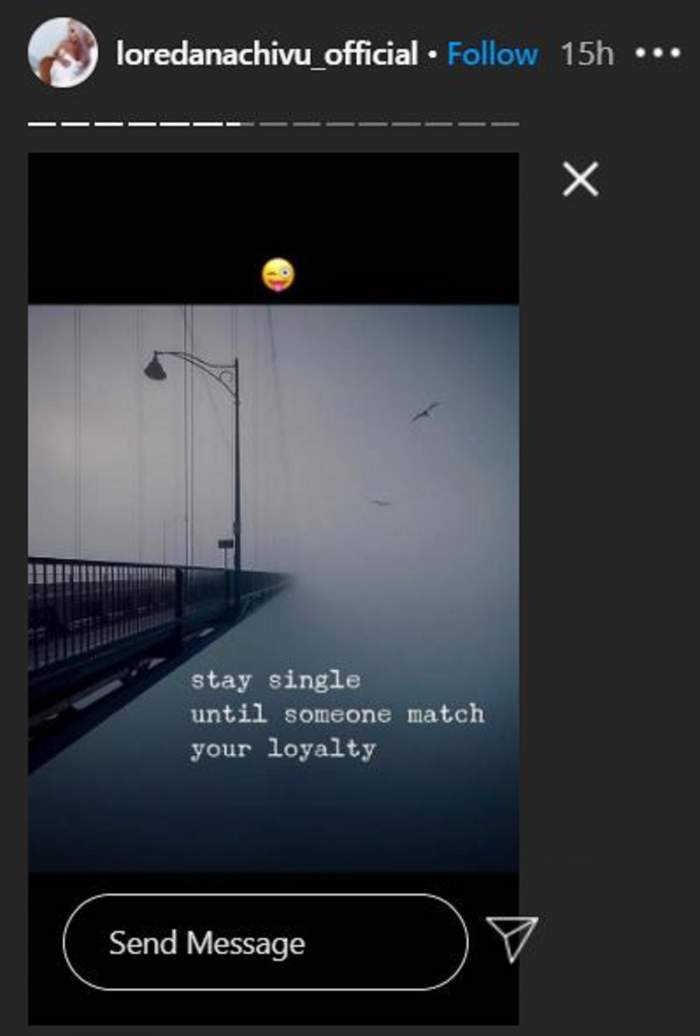Open the three-dot overflow menu

click(658, 53)
